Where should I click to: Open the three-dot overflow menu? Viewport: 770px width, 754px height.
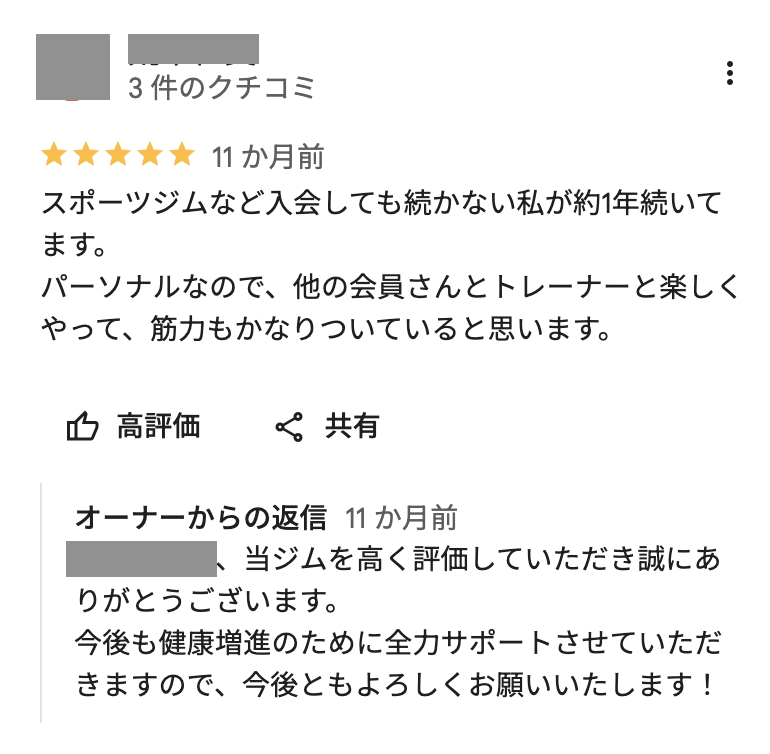(x=730, y=73)
